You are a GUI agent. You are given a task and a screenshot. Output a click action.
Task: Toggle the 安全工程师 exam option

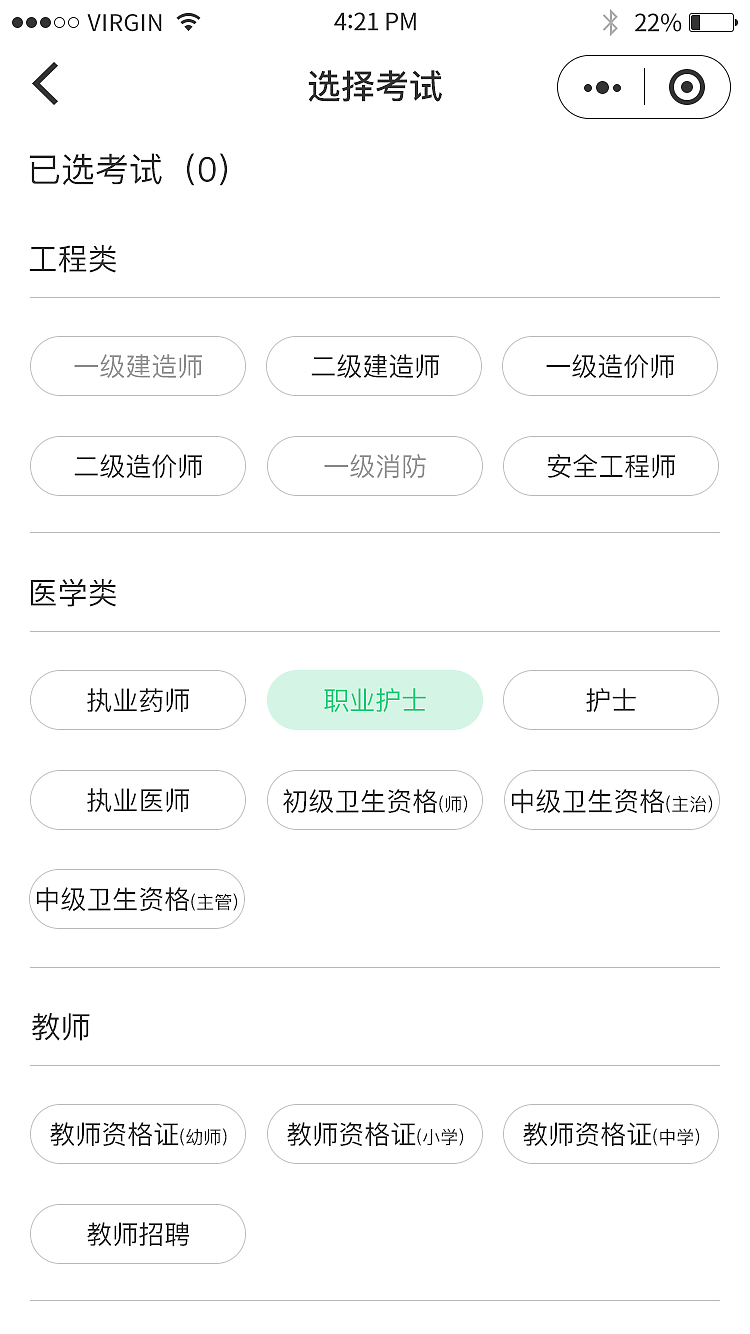coord(611,466)
